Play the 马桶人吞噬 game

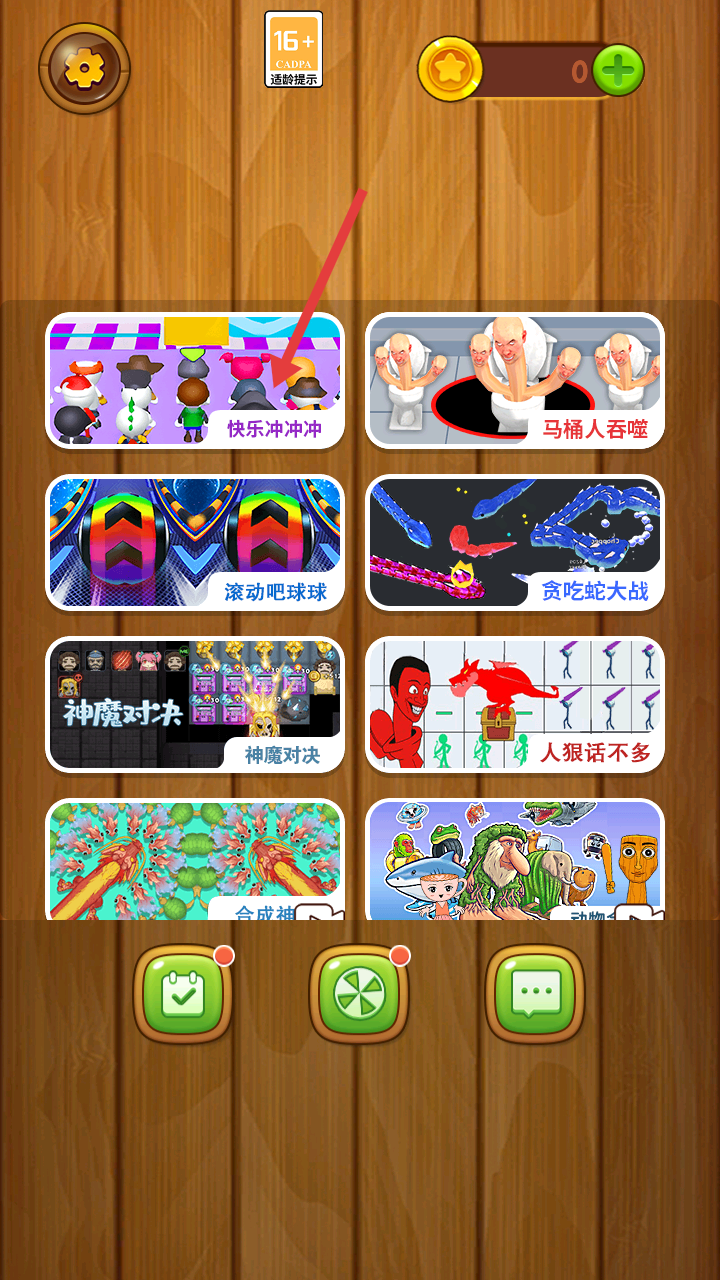514,381
